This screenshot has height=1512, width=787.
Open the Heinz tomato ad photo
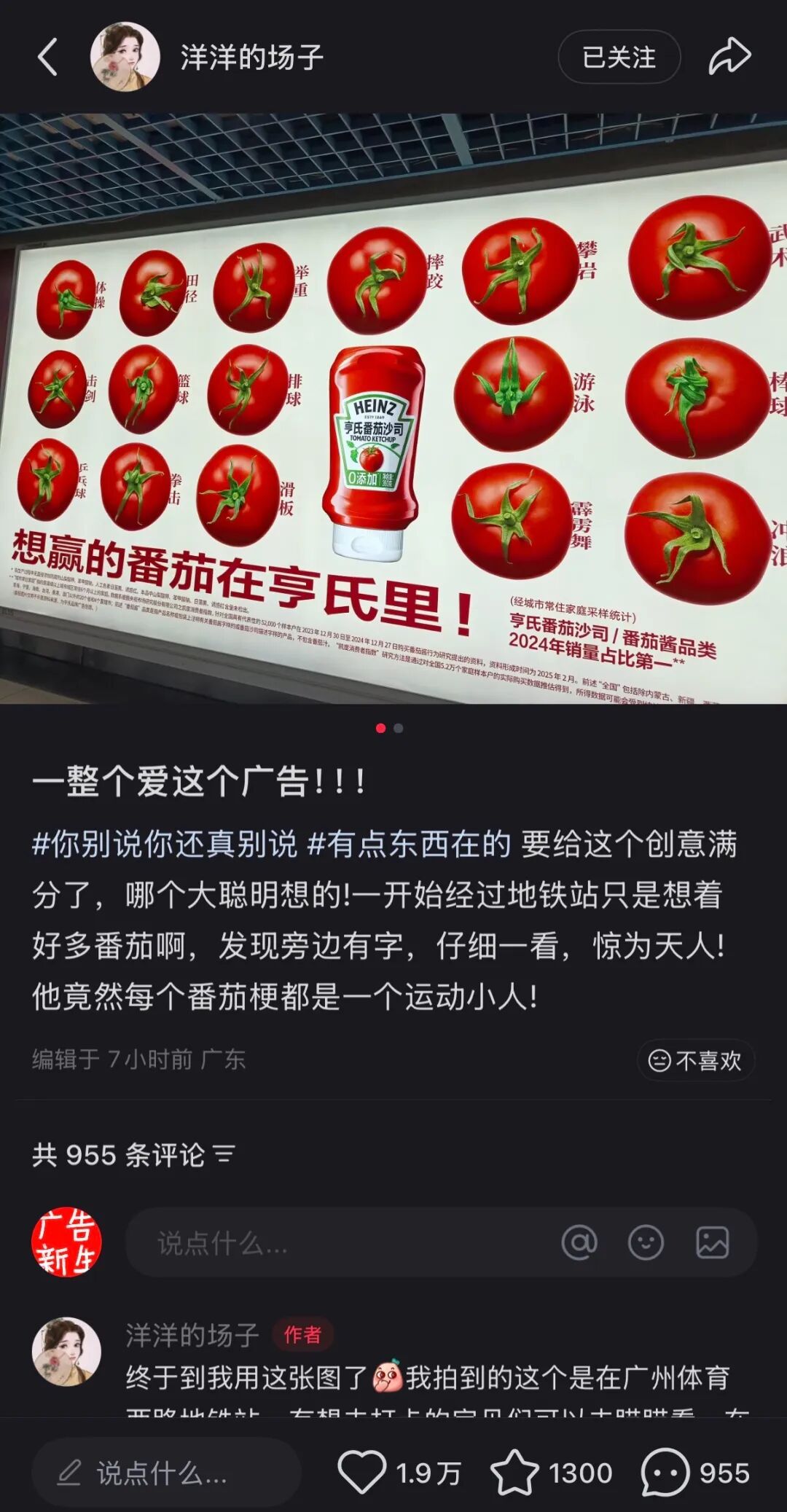tap(393, 408)
